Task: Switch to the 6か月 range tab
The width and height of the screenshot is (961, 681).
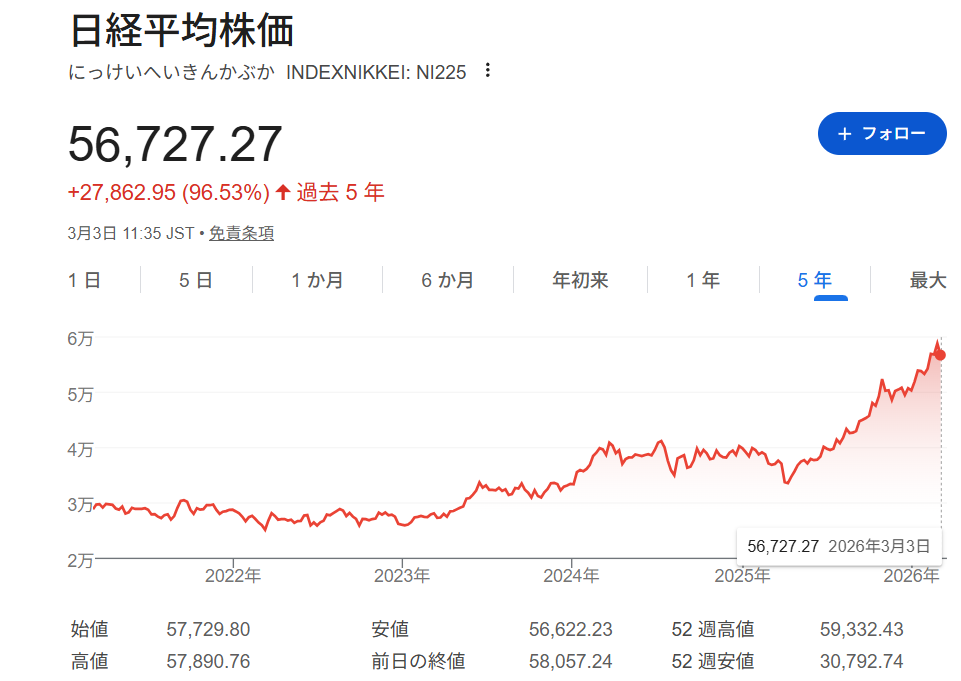Action: coord(447,280)
